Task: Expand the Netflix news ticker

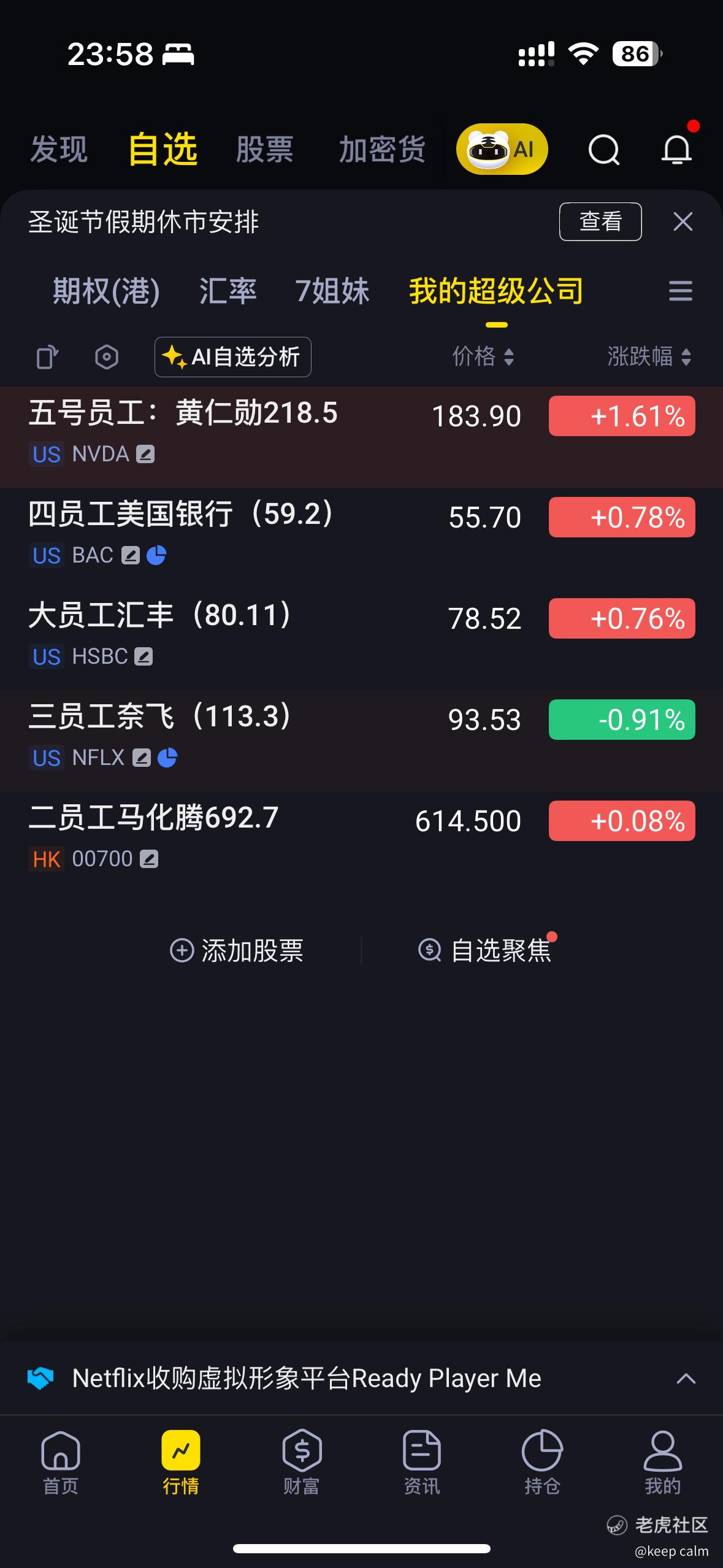Action: point(686,1378)
